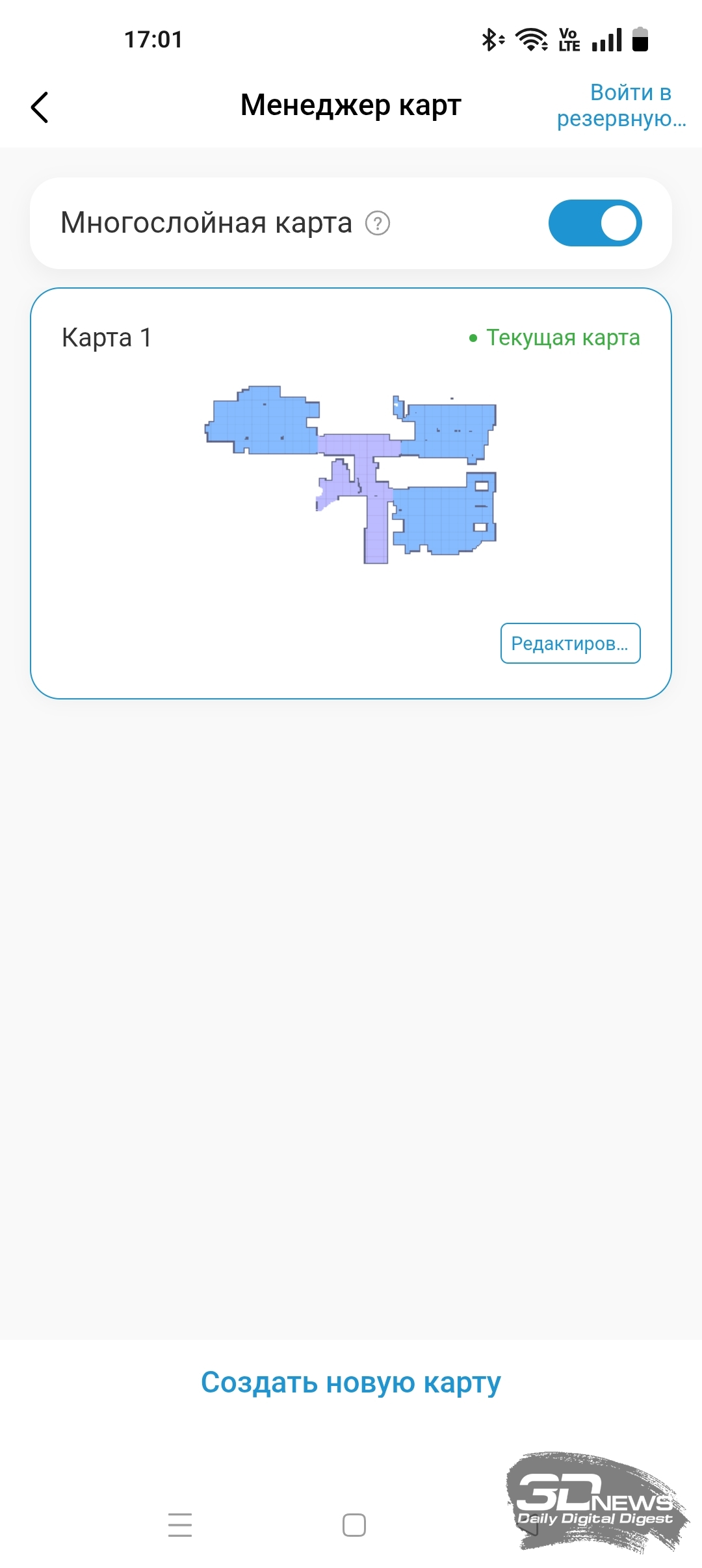Disable the Многослойная карта switch

595,223
